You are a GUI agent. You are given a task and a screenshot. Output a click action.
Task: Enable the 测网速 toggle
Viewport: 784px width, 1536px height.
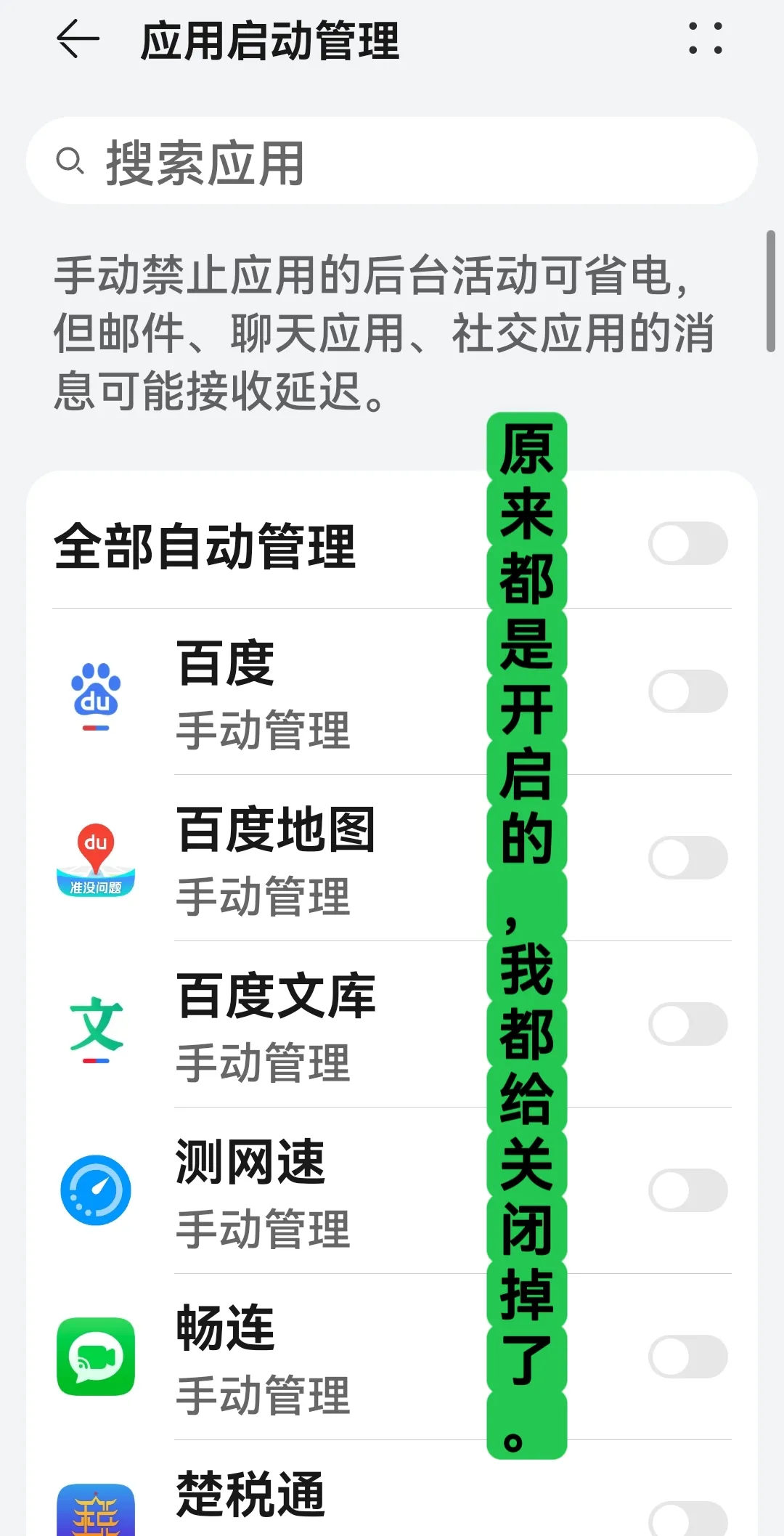687,1190
